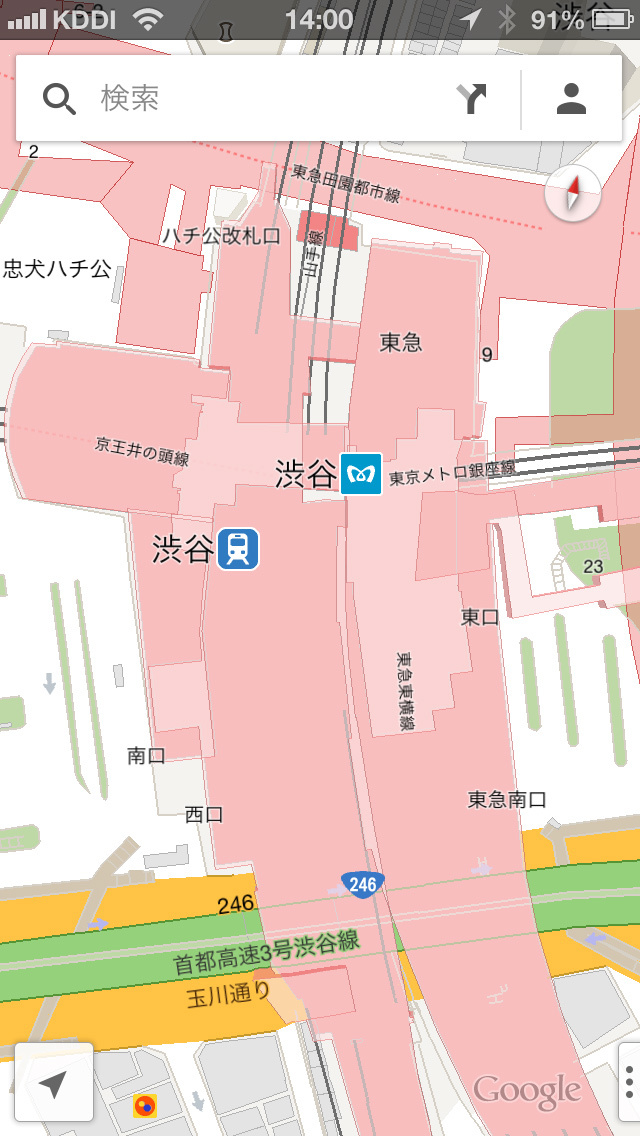Select the 渋谷 Tokyo Metro station marker
Viewport: 640px width, 1136px height.
click(361, 473)
